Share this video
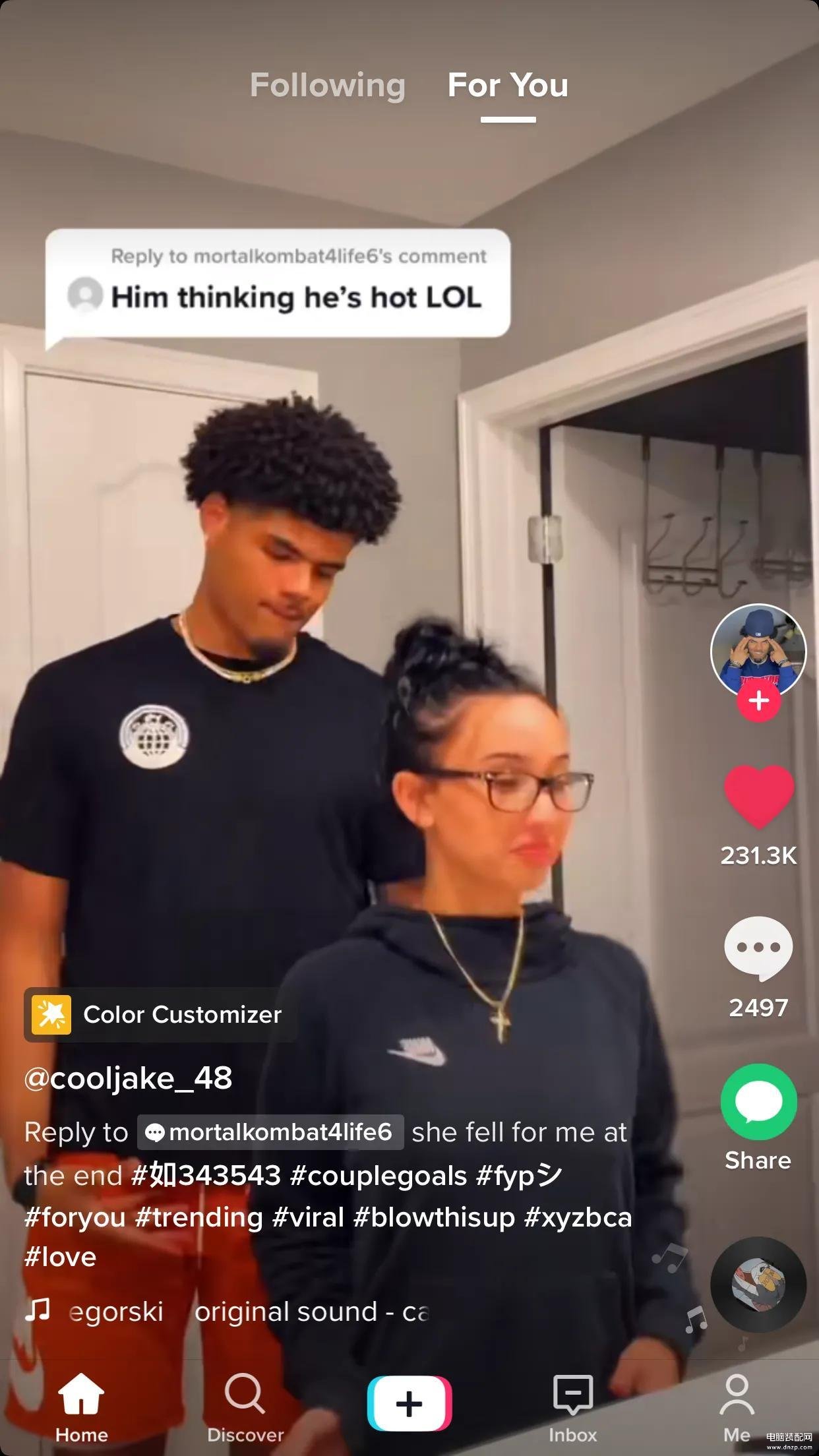 [x=758, y=1103]
